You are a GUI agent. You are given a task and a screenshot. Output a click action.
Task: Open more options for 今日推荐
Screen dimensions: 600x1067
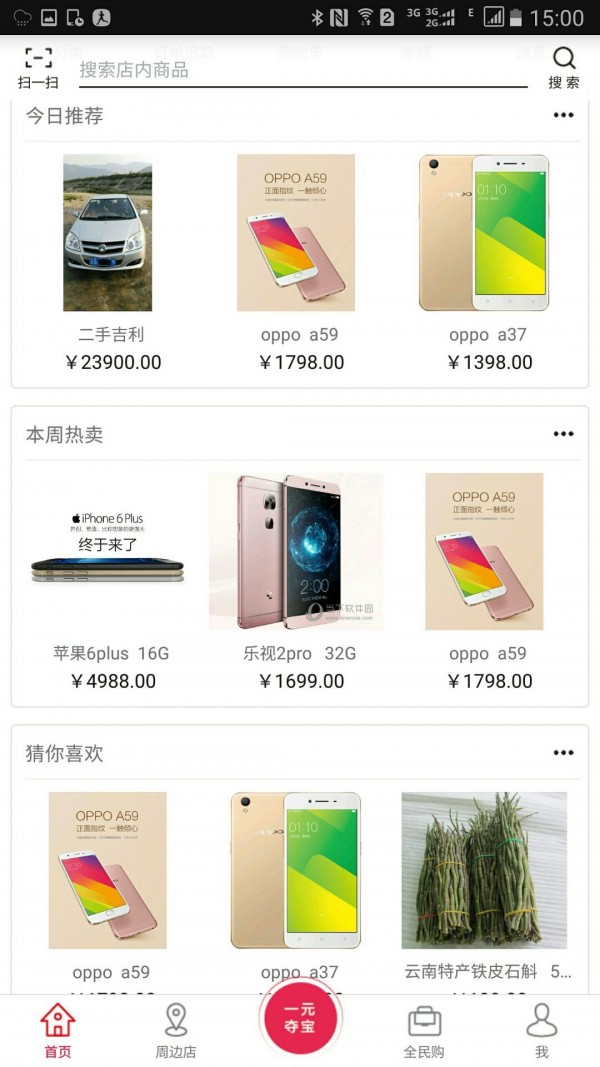(564, 115)
